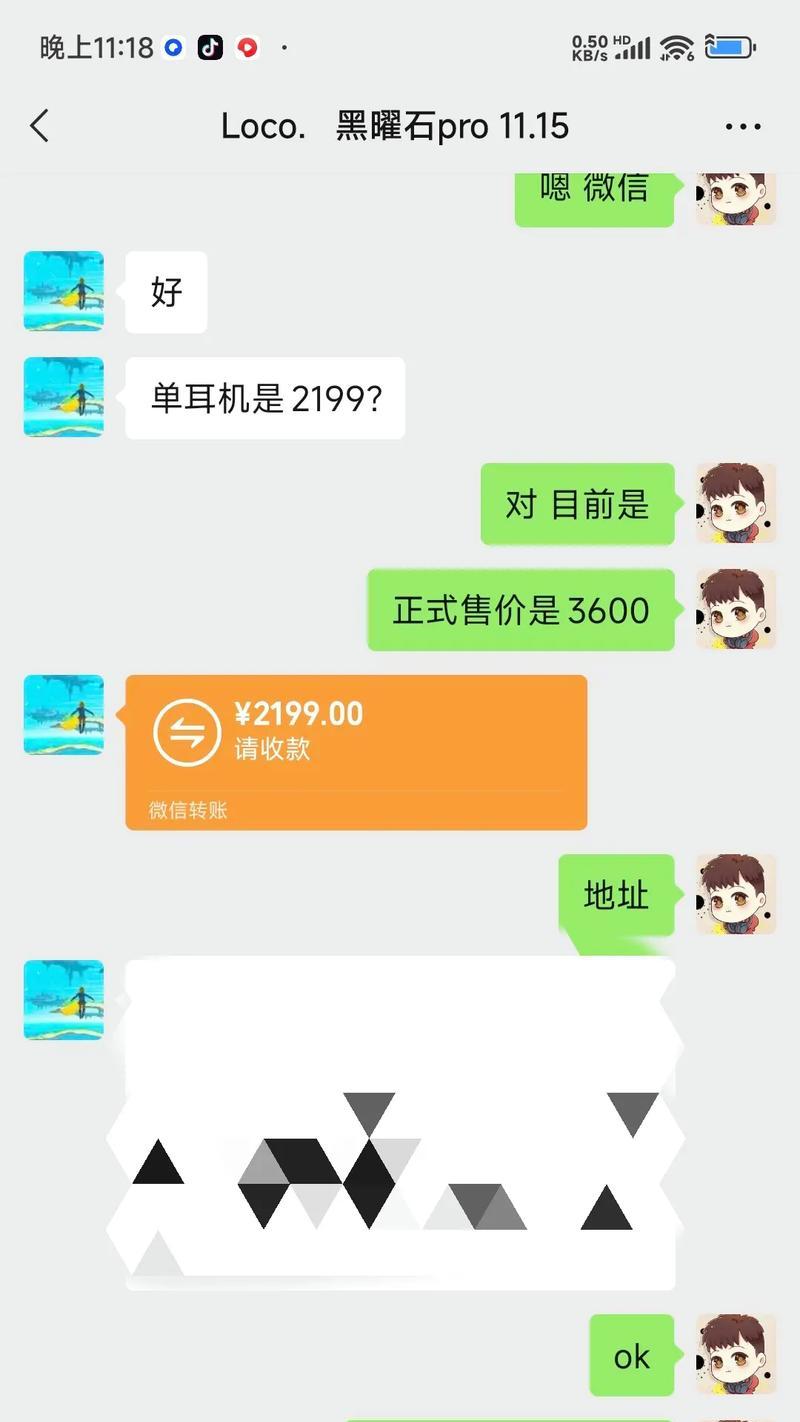The width and height of the screenshot is (800, 1422).
Task: Tap my avatar beside 正式售价是 3600
Action: pos(736,609)
